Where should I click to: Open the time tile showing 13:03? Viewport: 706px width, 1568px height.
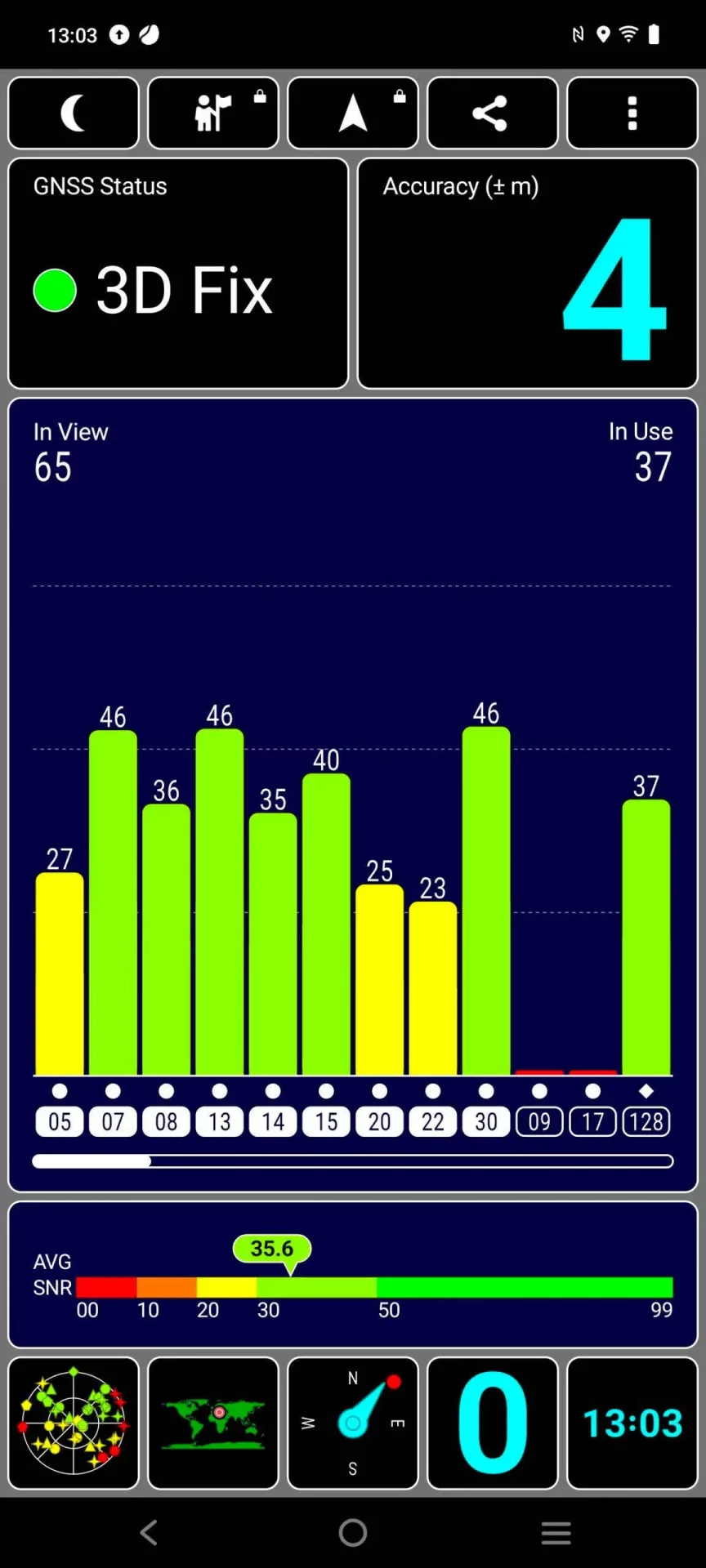632,1423
